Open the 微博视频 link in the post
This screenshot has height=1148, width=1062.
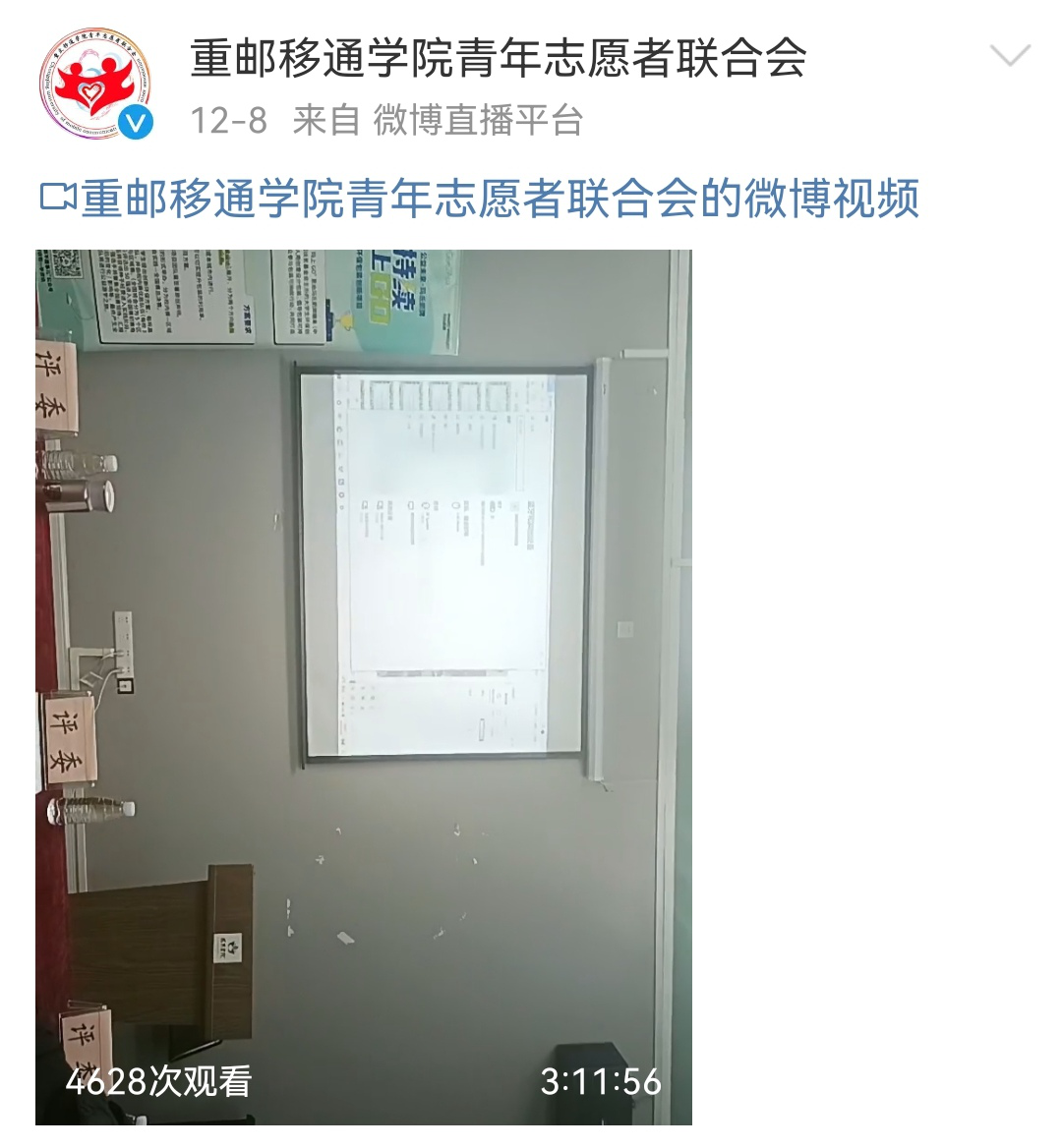[480, 199]
